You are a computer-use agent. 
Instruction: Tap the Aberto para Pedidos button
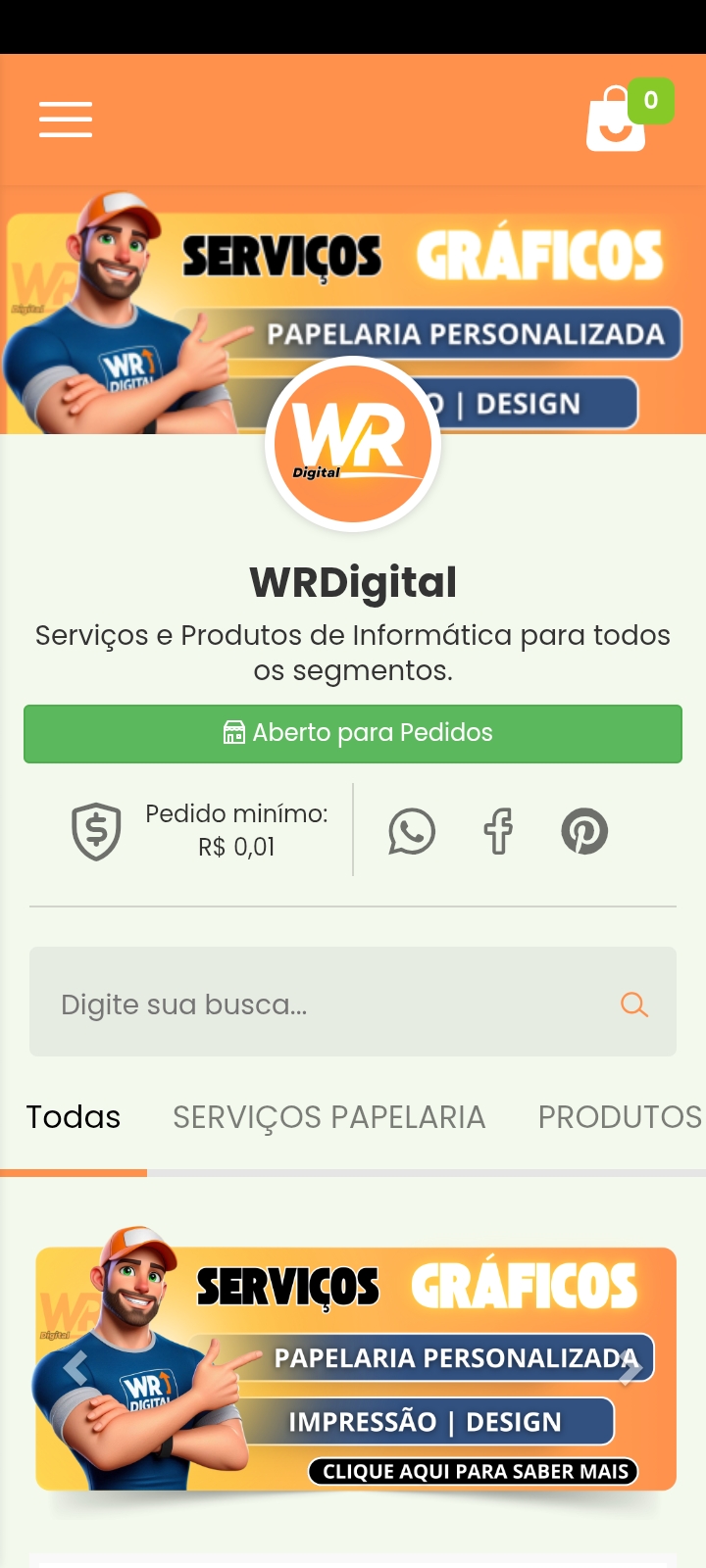click(x=353, y=734)
